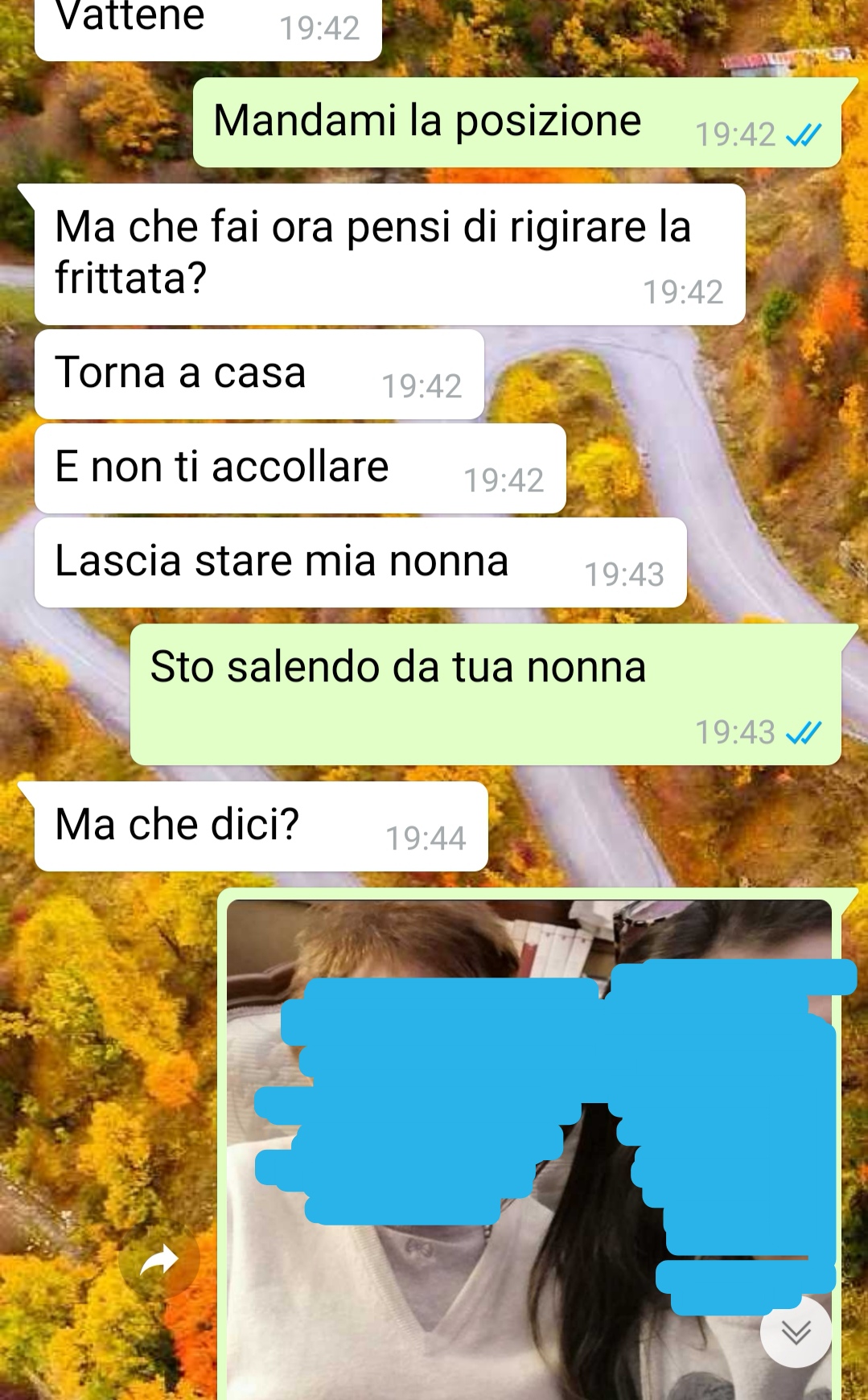
Task: Jump to the latest messages
Action: click(x=796, y=1332)
